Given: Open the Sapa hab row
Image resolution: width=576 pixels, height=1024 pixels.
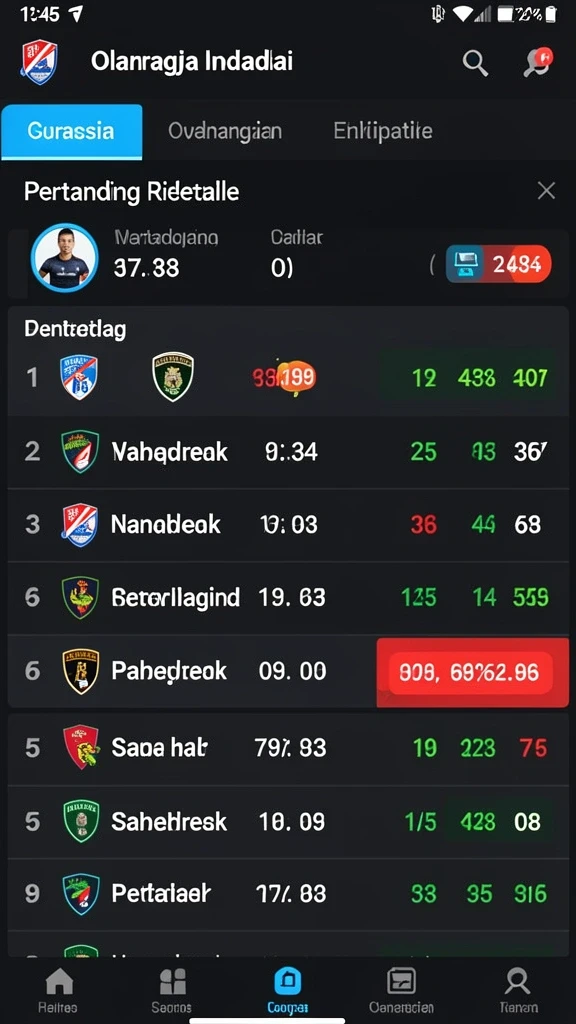Looking at the screenshot, I should [288, 748].
